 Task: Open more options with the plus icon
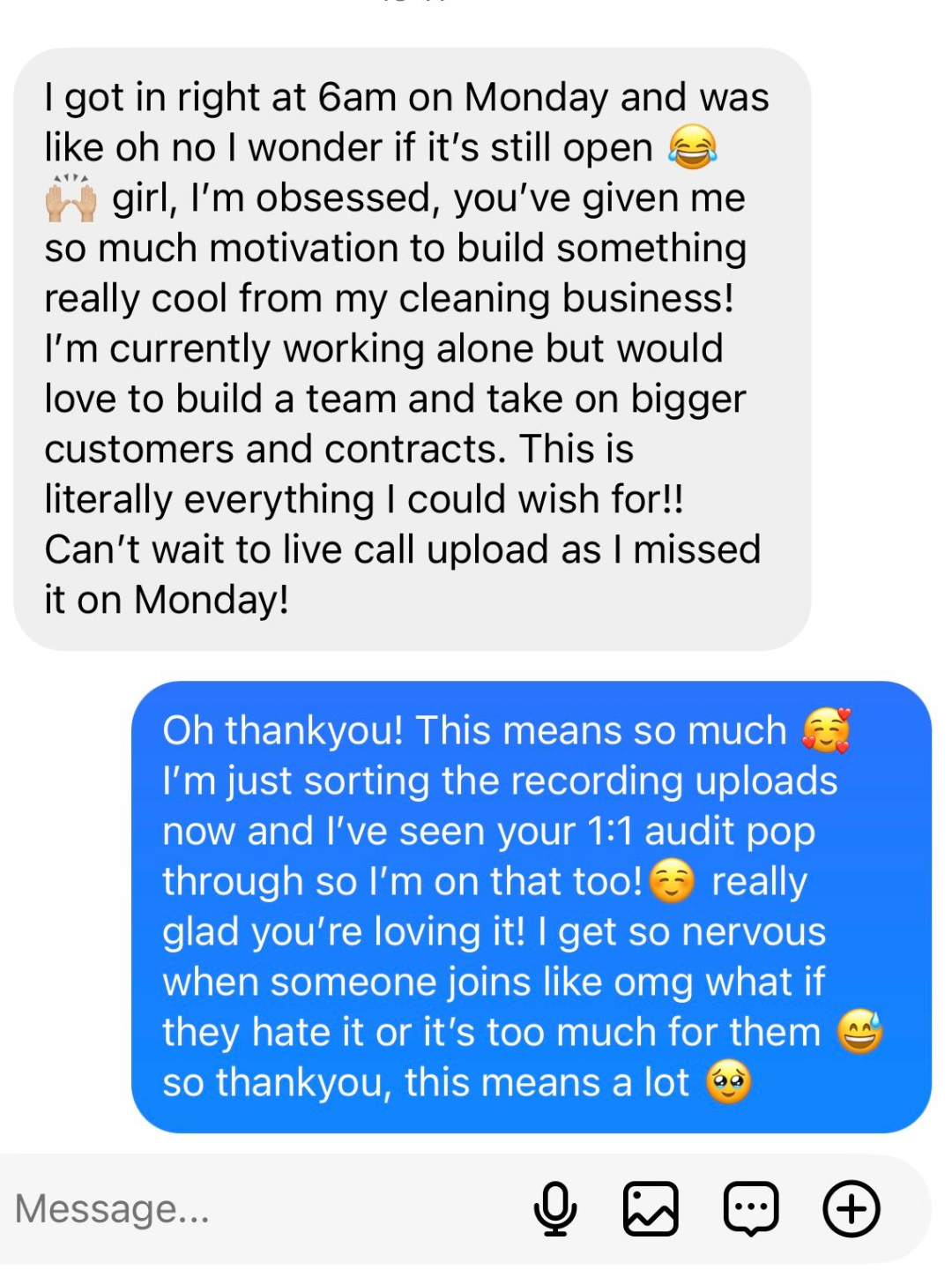(852, 1208)
